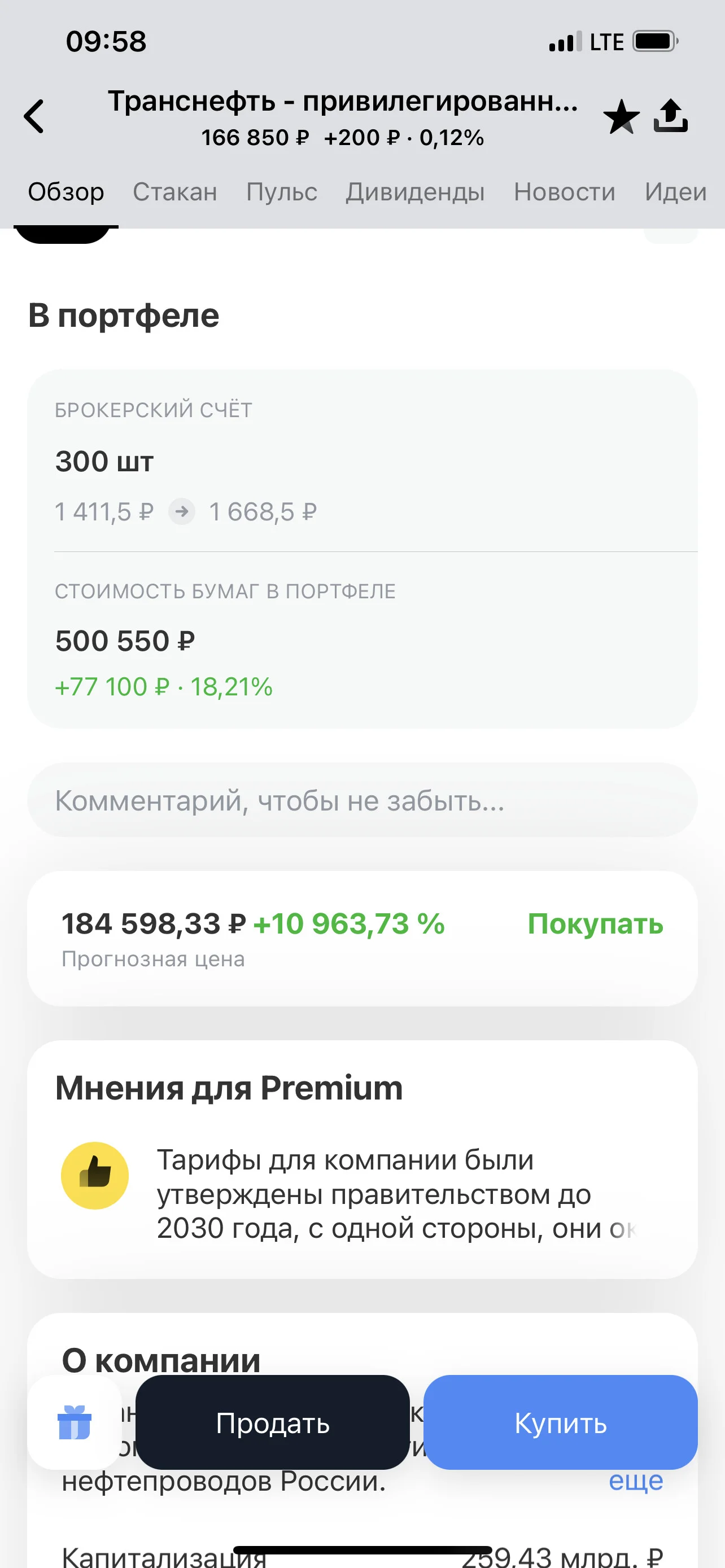Tap the blue gift icon
This screenshot has width=725, height=1568.
[75, 1422]
